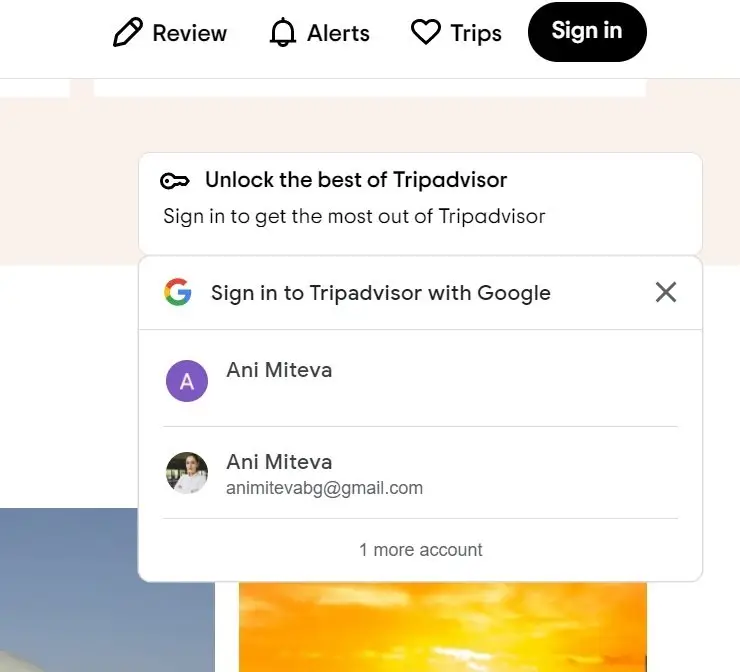The image size is (740, 672).
Task: Go to Trips
Action: pos(456,33)
